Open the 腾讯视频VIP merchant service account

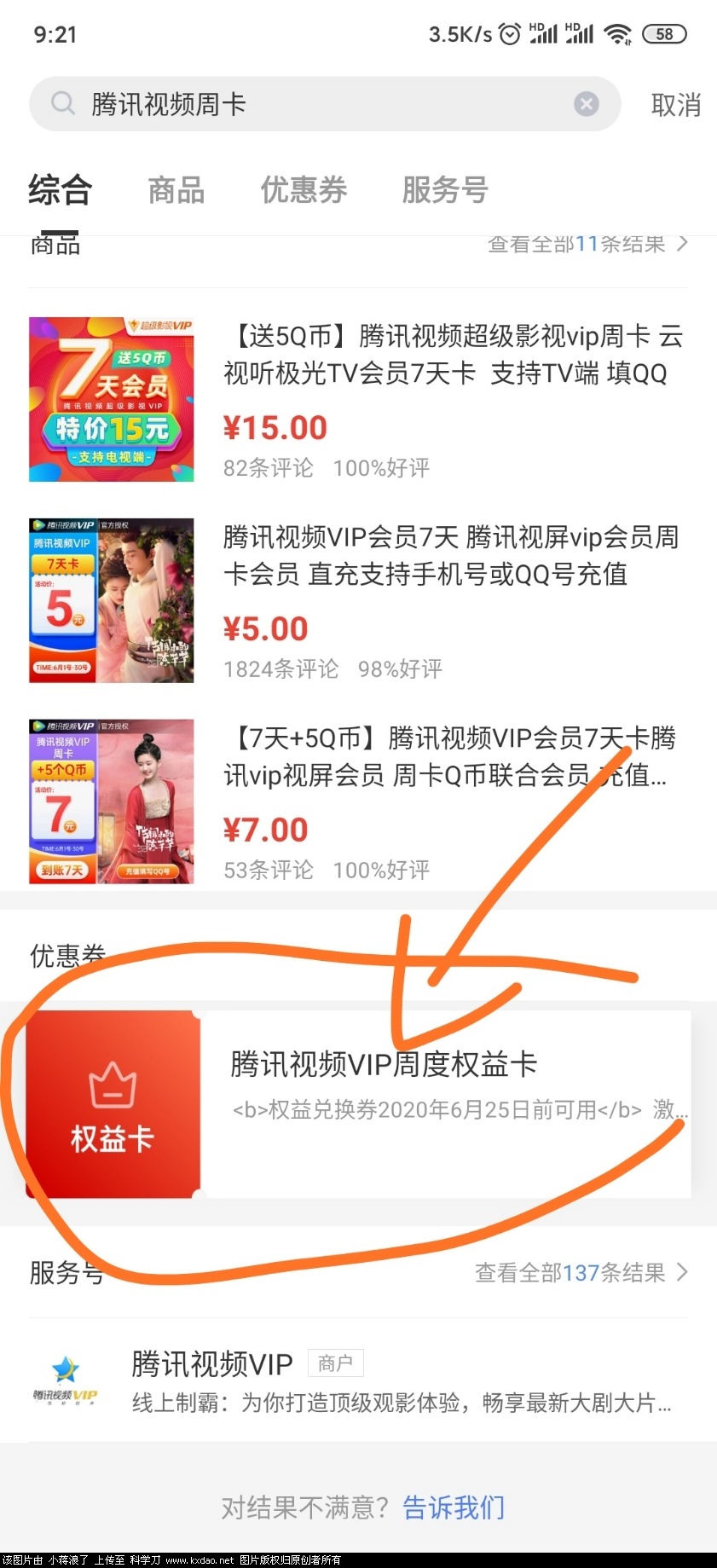click(358, 1381)
